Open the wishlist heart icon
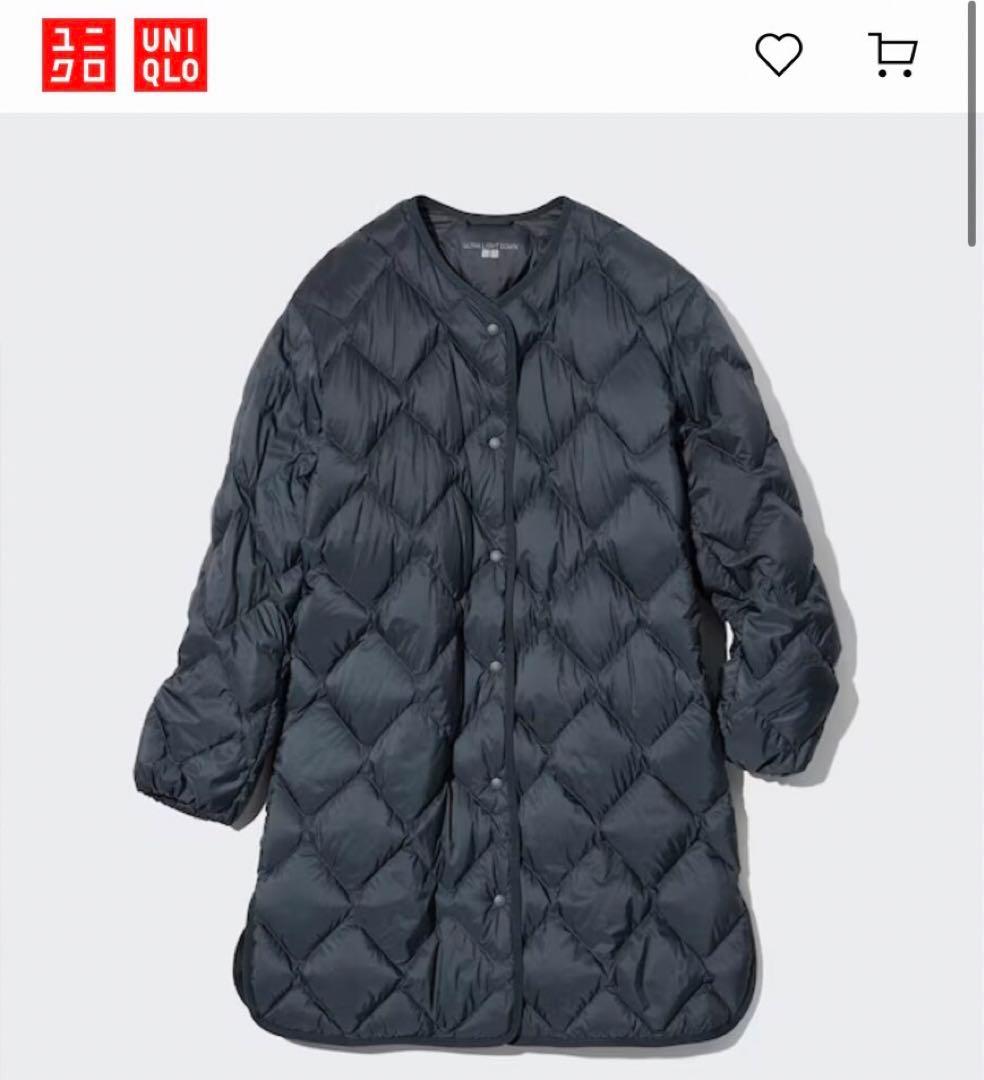This screenshot has height=1080, width=984. [x=778, y=55]
